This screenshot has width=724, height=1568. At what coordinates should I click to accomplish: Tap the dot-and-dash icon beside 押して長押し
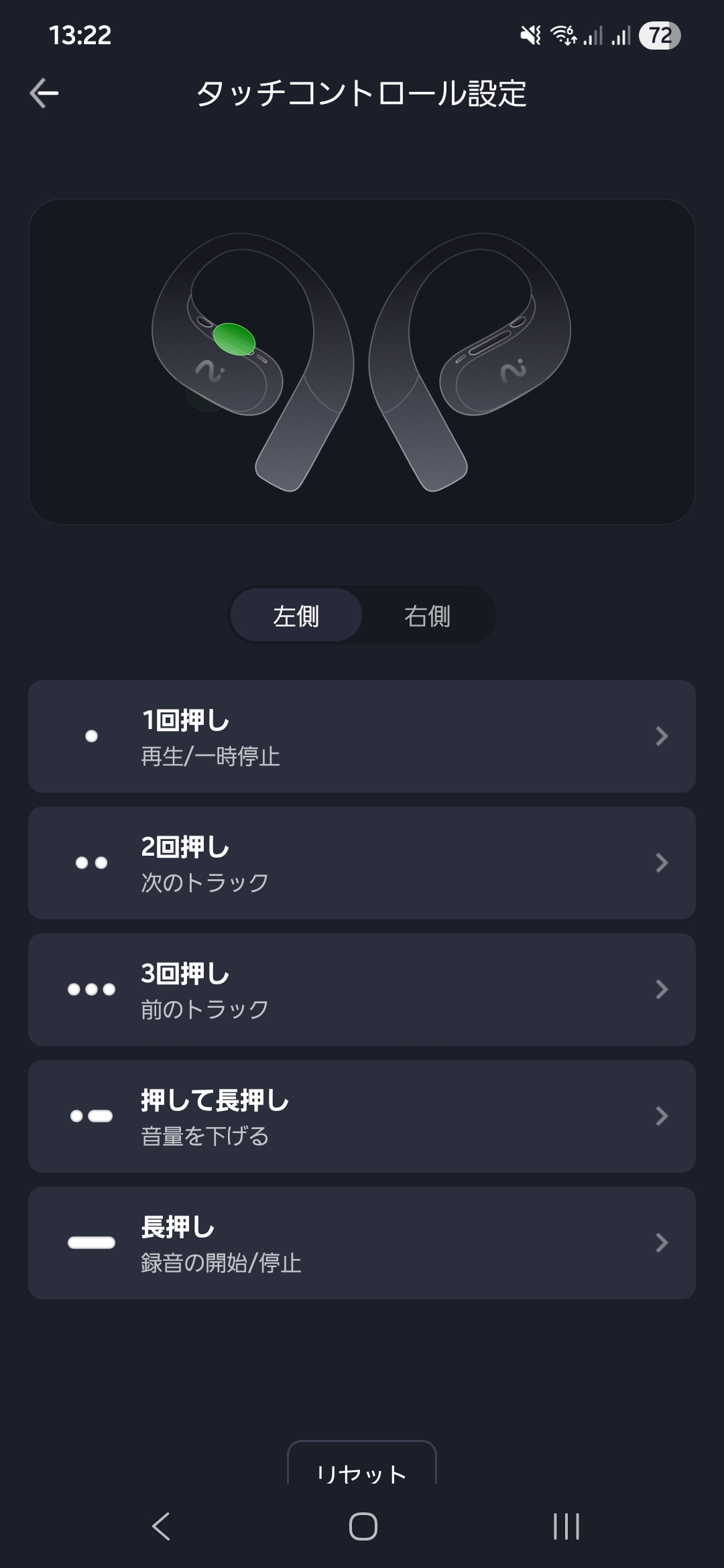point(91,1116)
